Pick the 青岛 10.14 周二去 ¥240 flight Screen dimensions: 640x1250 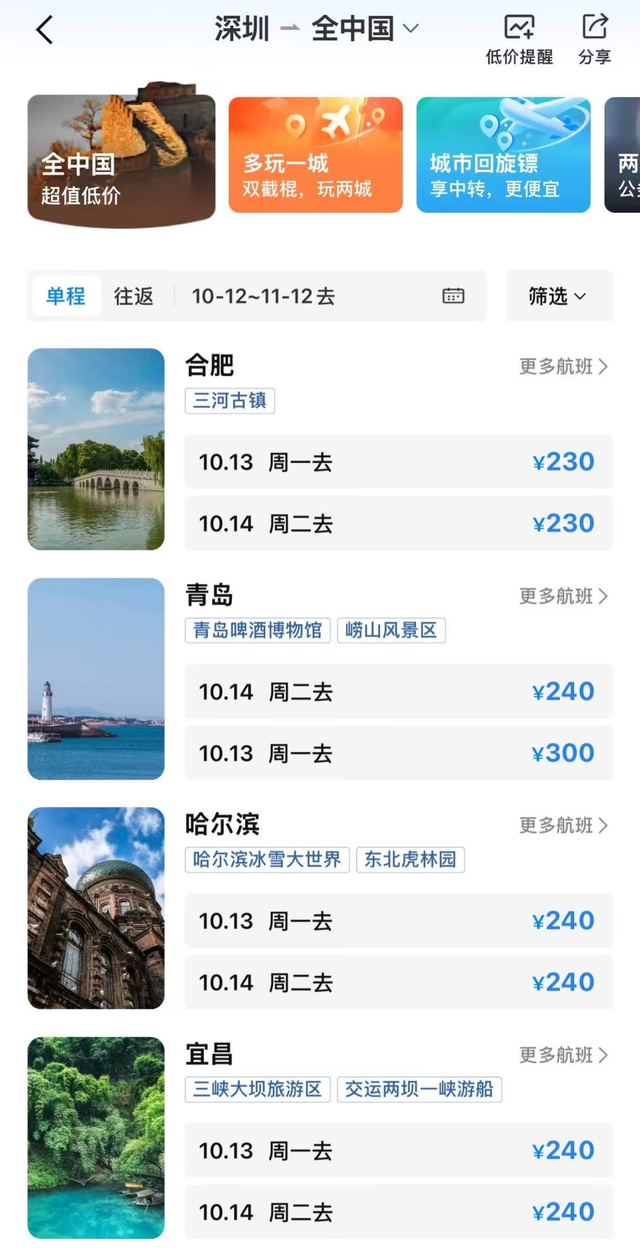pos(398,692)
